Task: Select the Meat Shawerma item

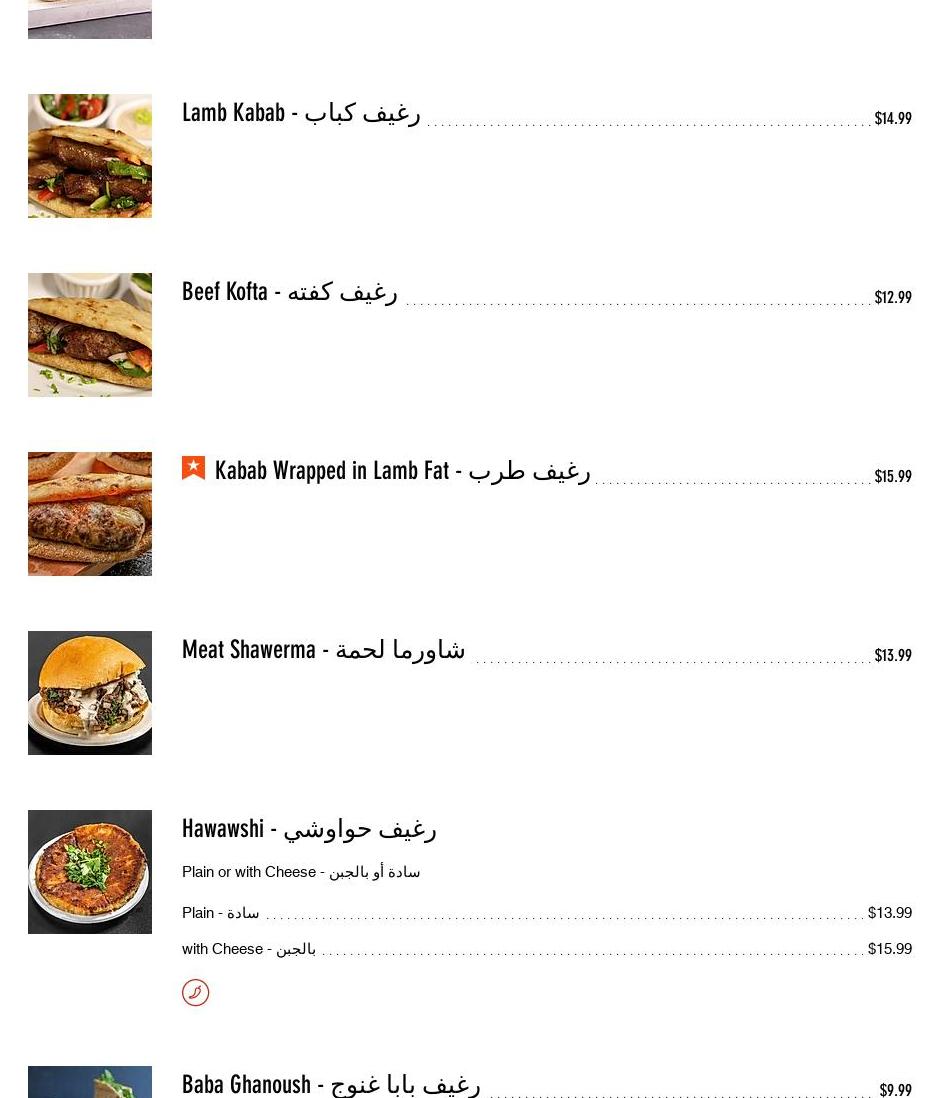Action: [x=323, y=650]
